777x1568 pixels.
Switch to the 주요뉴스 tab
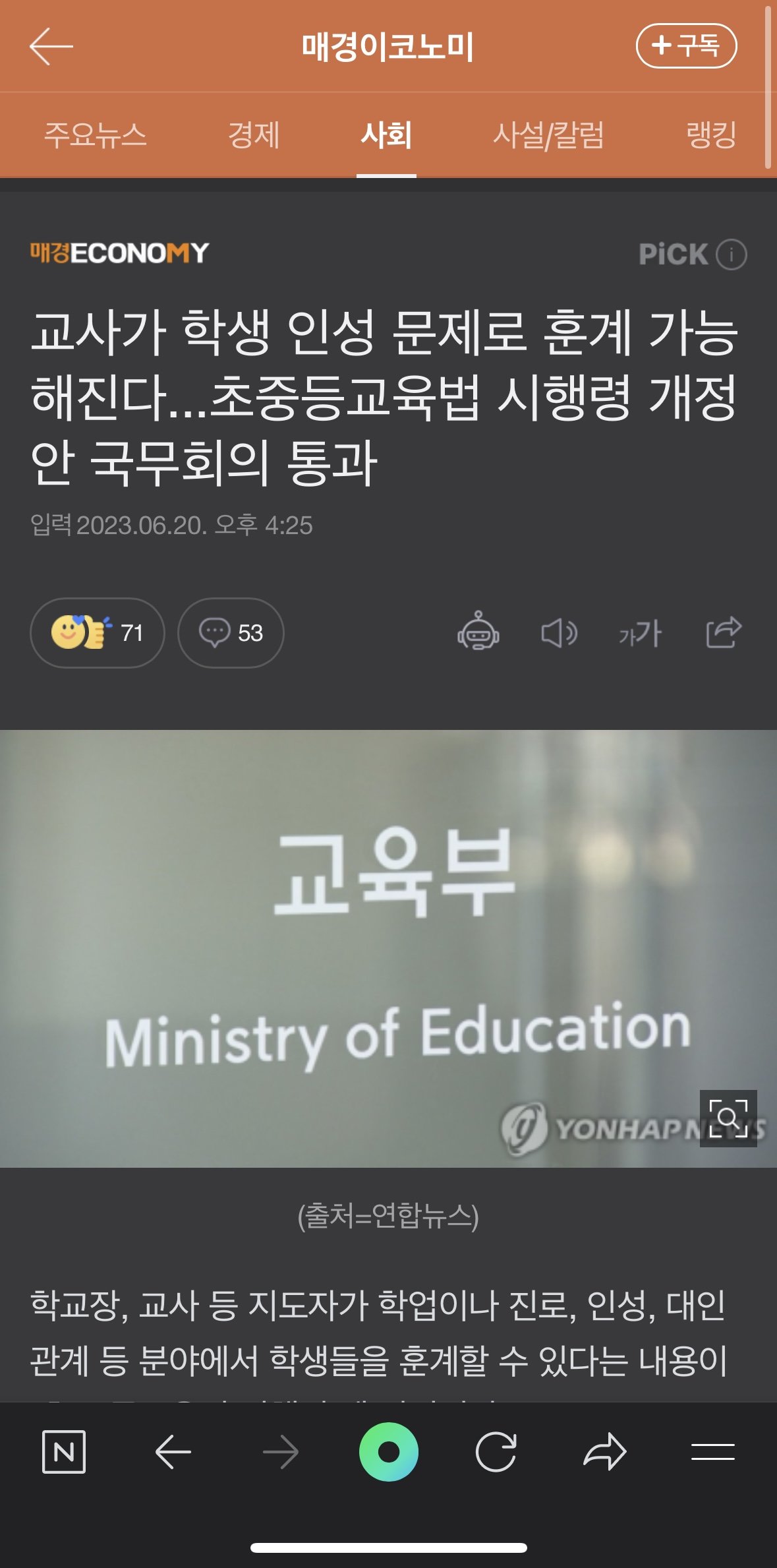point(95,135)
